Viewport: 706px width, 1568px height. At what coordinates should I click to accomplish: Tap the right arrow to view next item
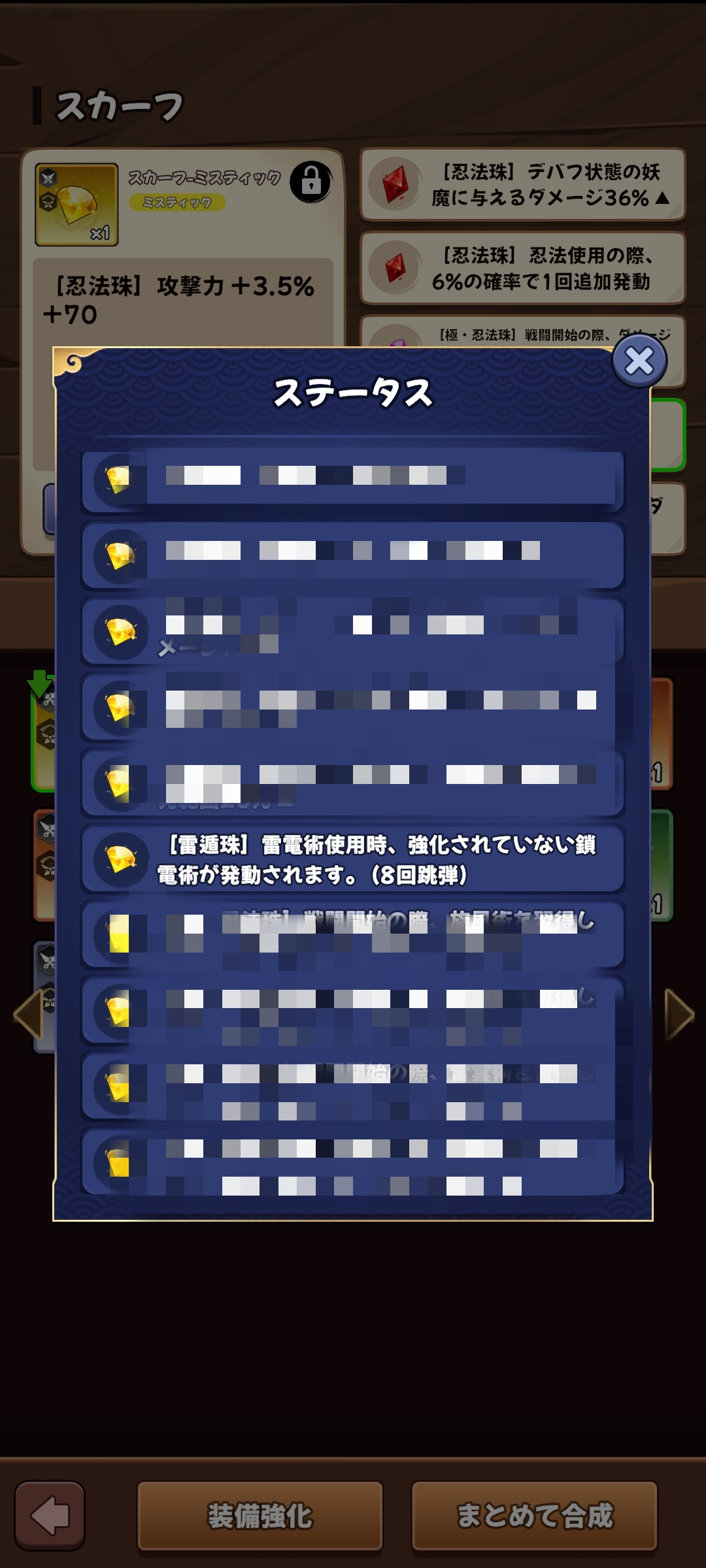[x=679, y=1014]
